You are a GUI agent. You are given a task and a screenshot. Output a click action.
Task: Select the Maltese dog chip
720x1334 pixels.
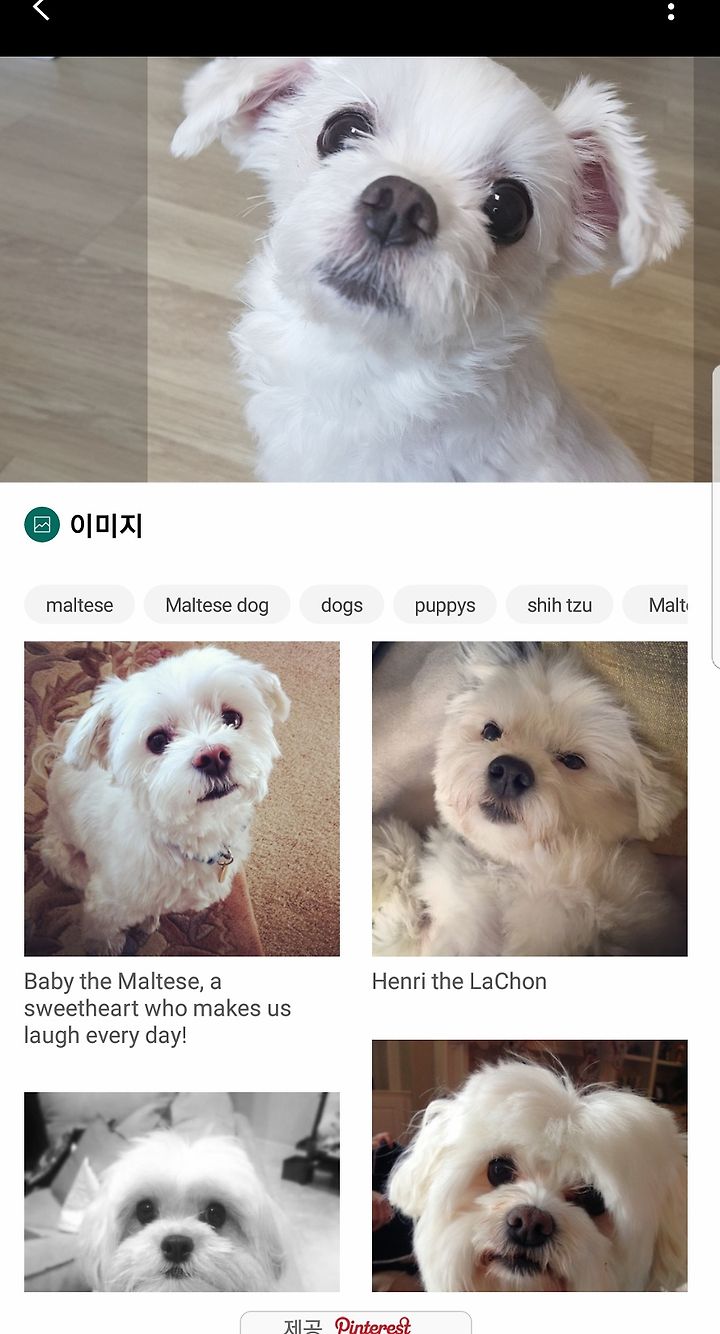[x=217, y=605]
